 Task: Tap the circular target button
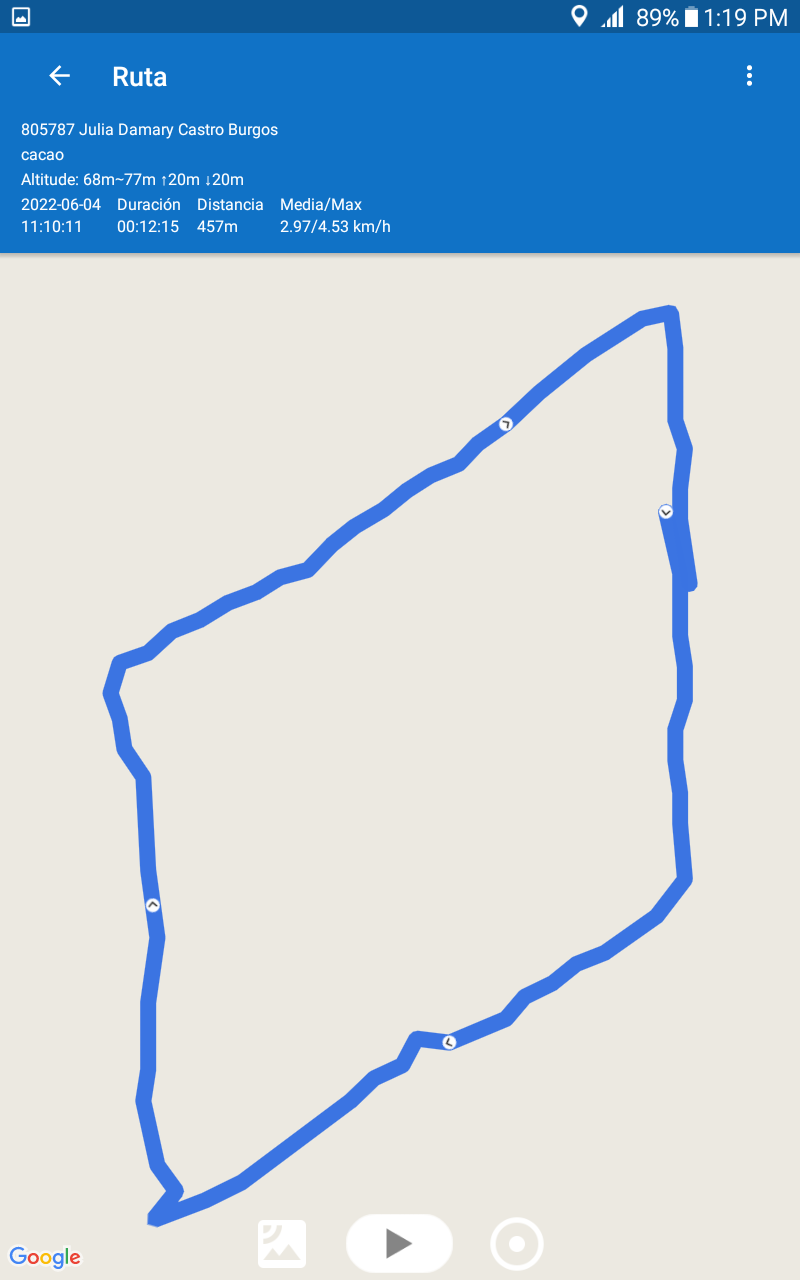516,1244
